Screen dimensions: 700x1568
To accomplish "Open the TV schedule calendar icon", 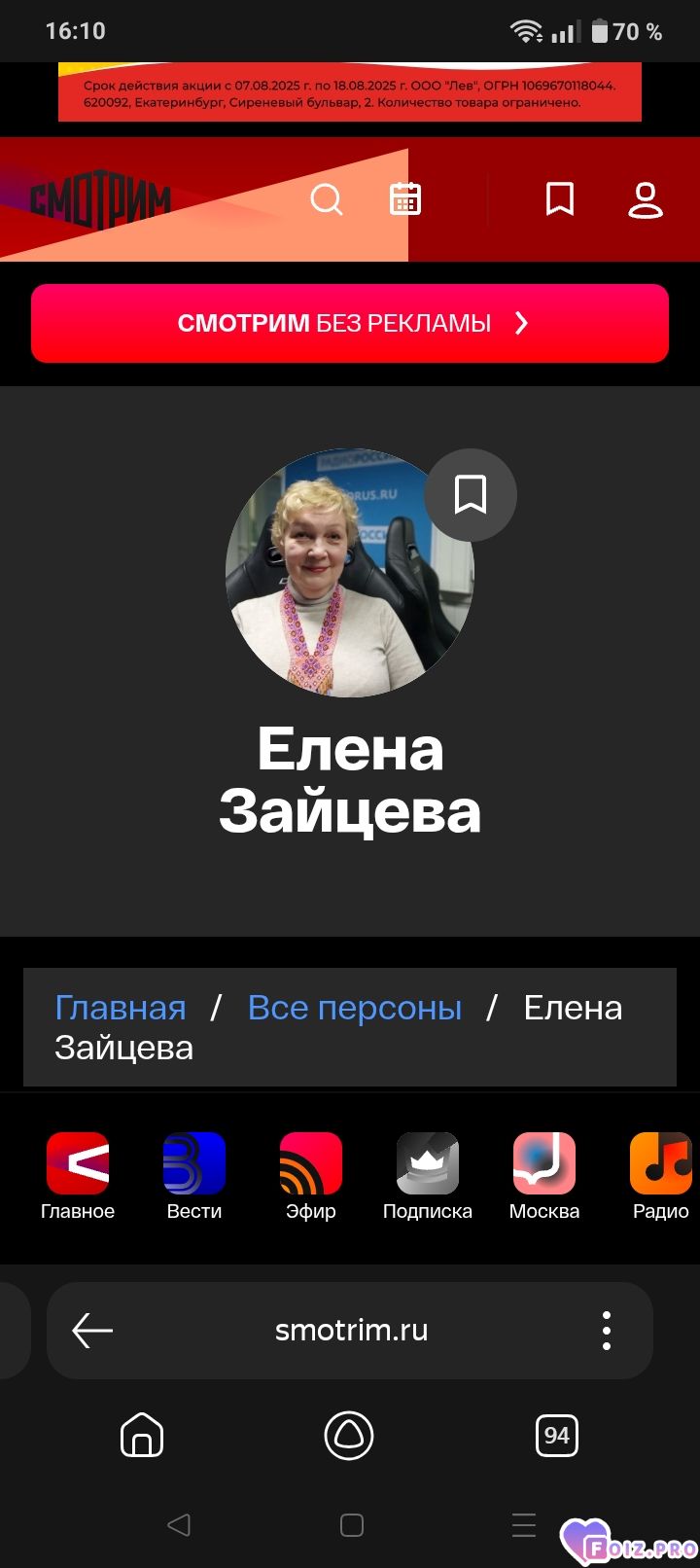I will (405, 198).
